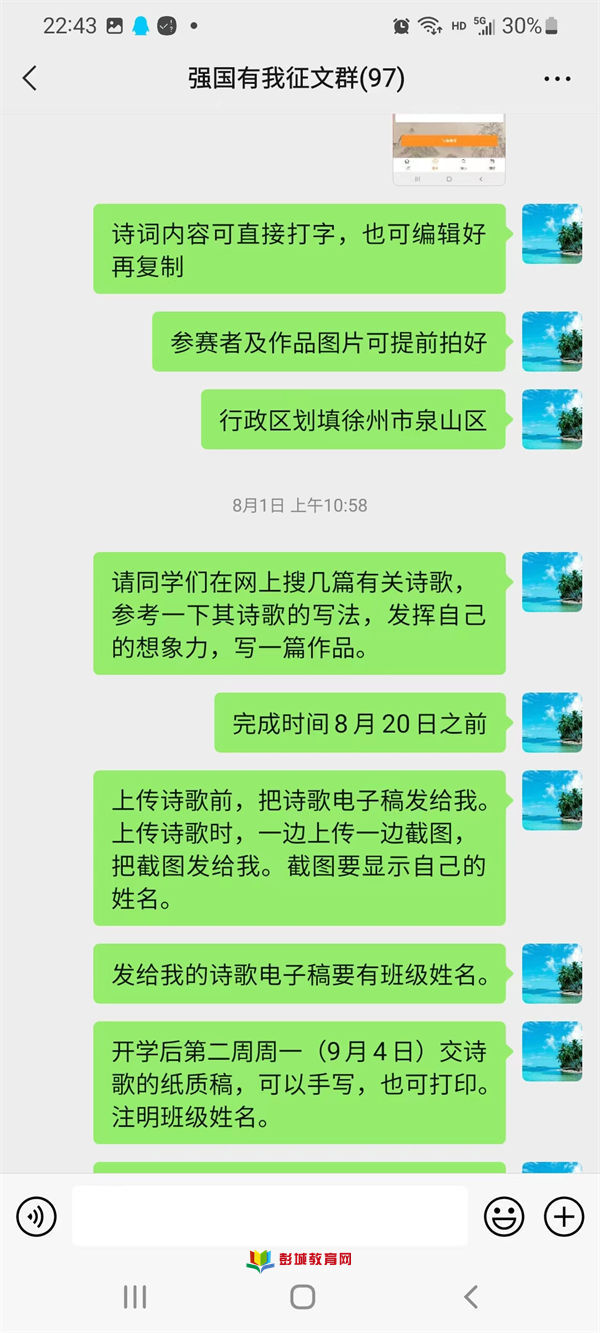
Task: Focus the message text field
Action: 269,1216
